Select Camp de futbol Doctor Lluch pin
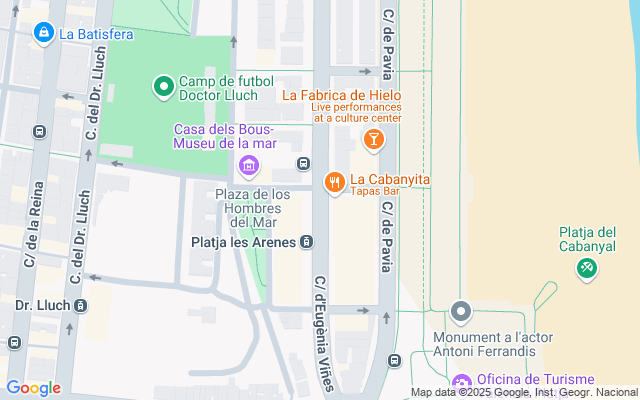This screenshot has width=640, height=400. click(x=164, y=88)
